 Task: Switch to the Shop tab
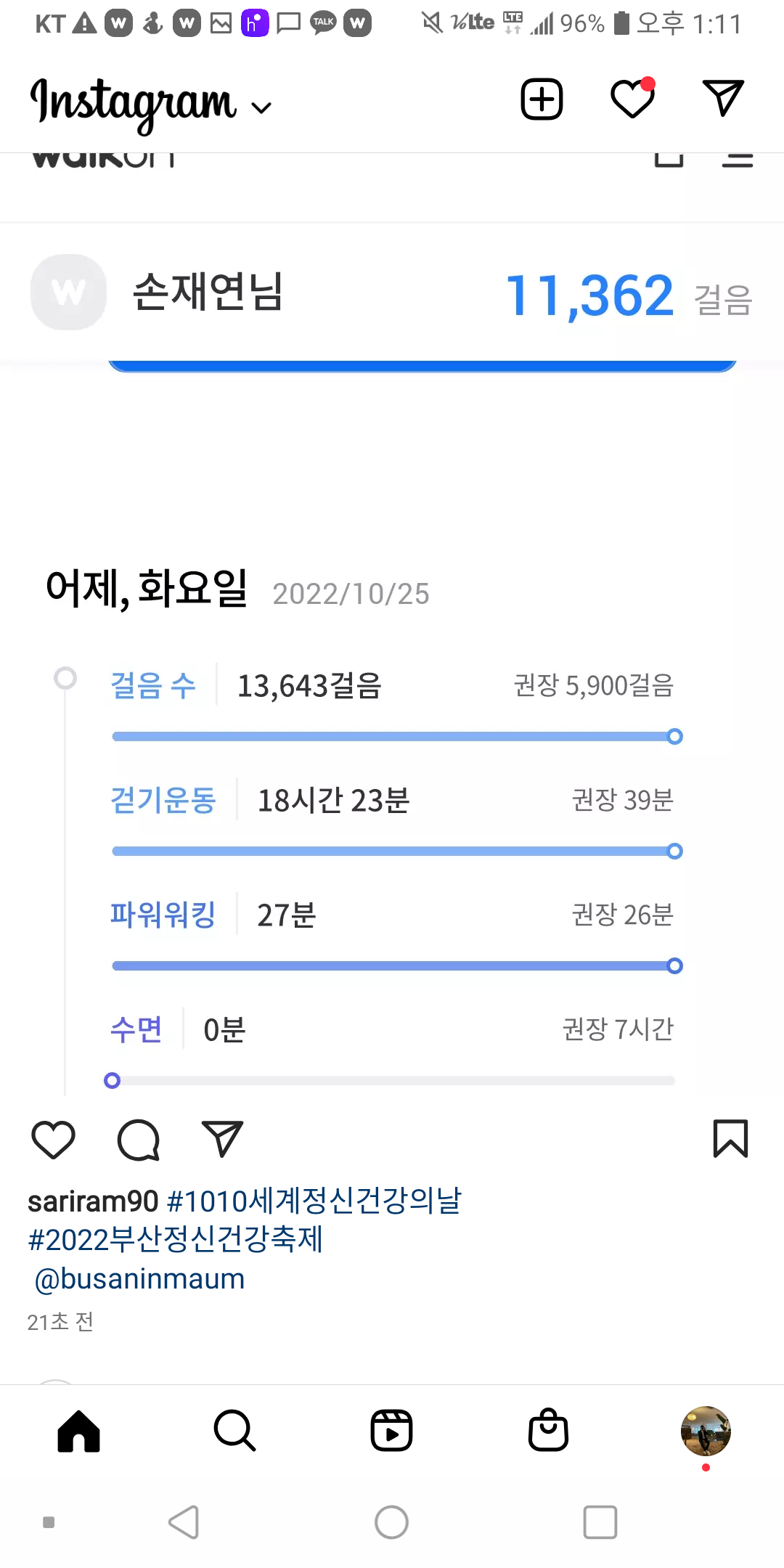coord(548,1431)
